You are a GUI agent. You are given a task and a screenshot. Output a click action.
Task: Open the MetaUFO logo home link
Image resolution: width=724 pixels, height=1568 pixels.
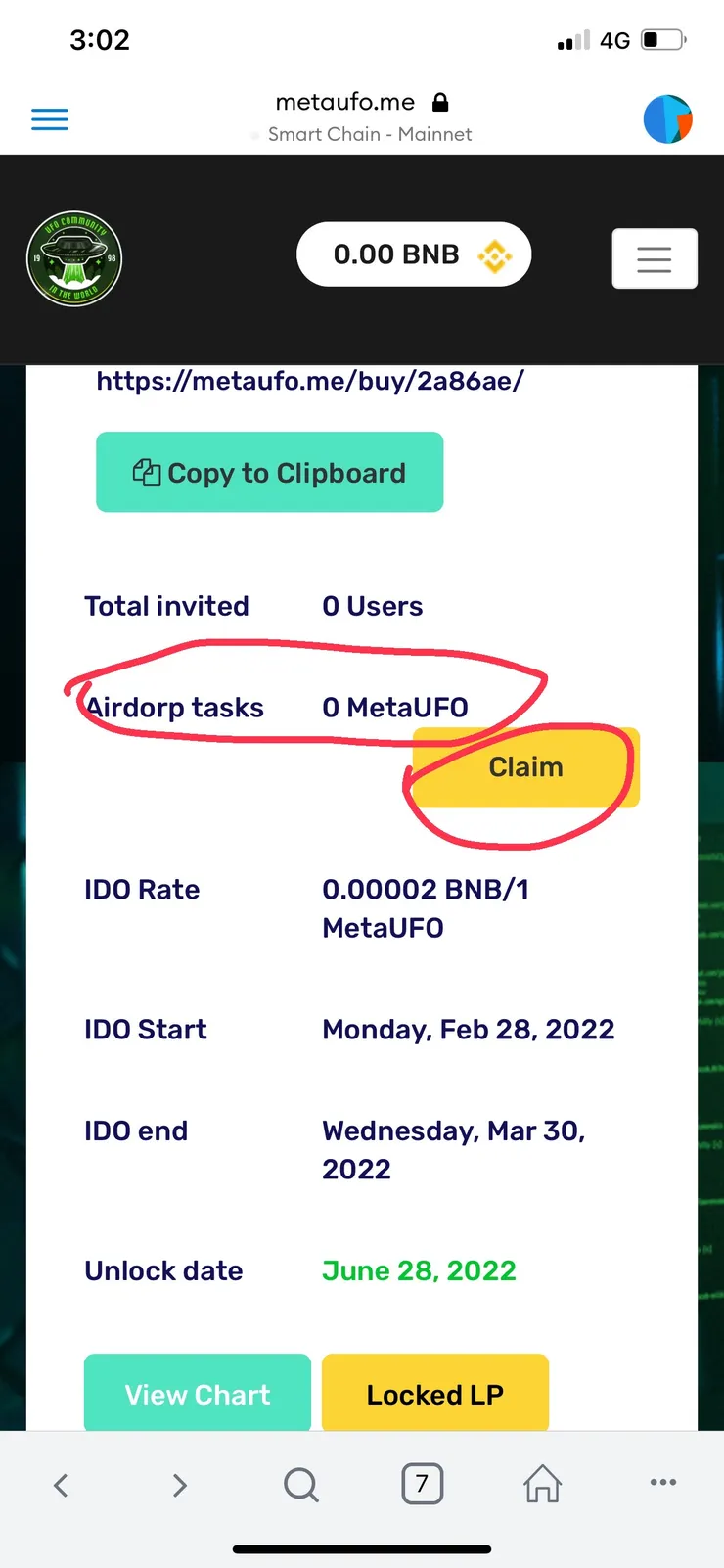click(74, 259)
